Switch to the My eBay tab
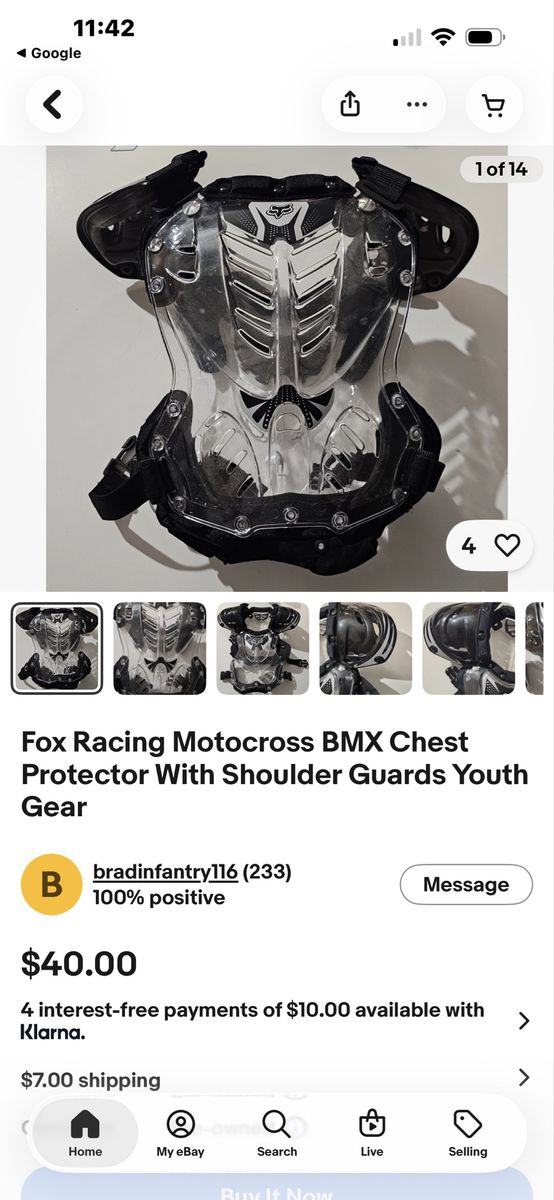This screenshot has width=554, height=1200. pos(180,1133)
